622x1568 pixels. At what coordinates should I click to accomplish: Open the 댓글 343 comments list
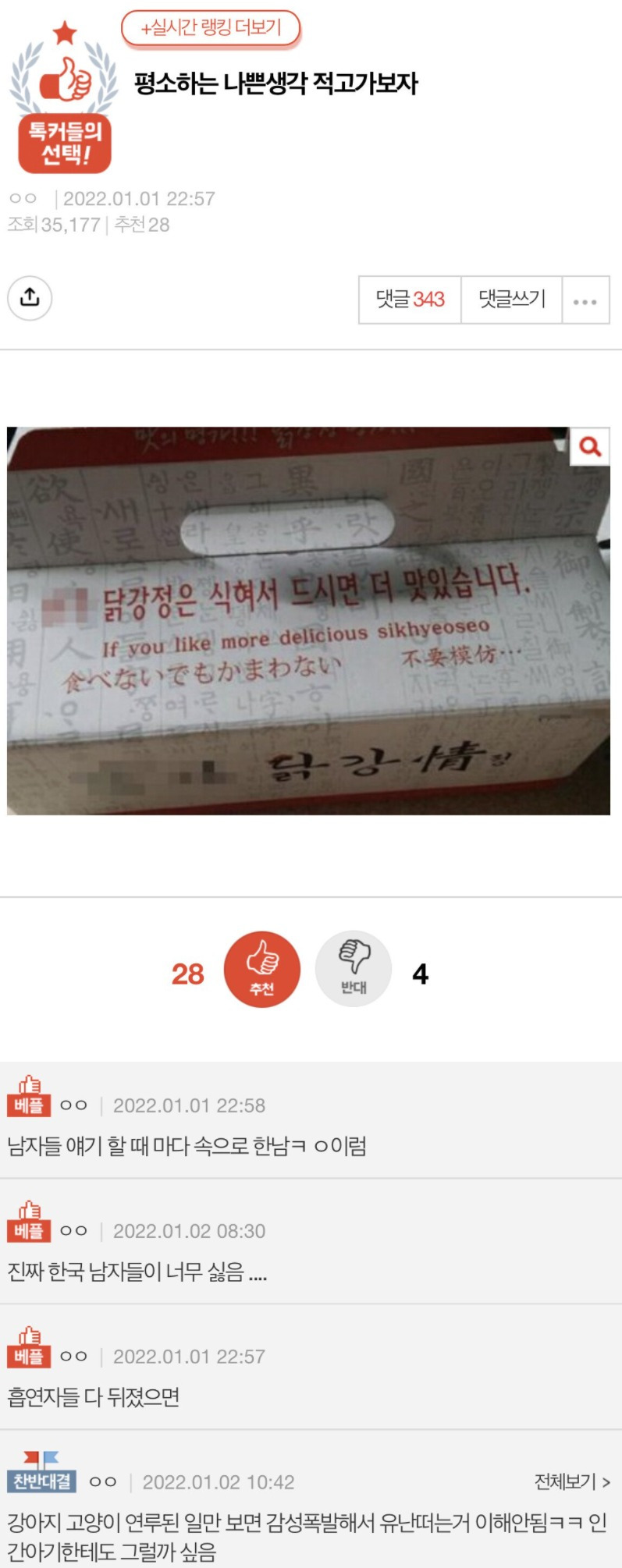pos(410,299)
